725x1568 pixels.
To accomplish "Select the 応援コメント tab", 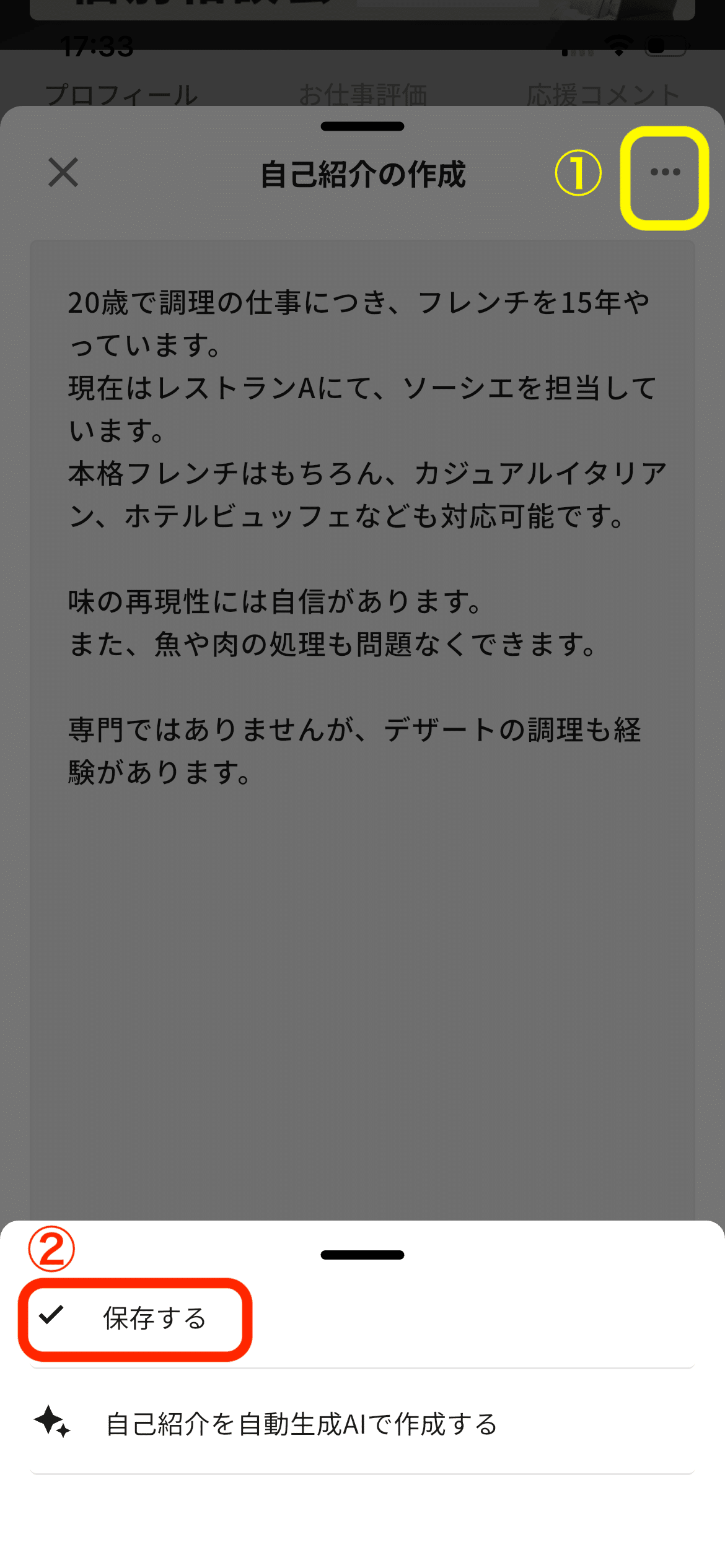I will click(x=604, y=93).
